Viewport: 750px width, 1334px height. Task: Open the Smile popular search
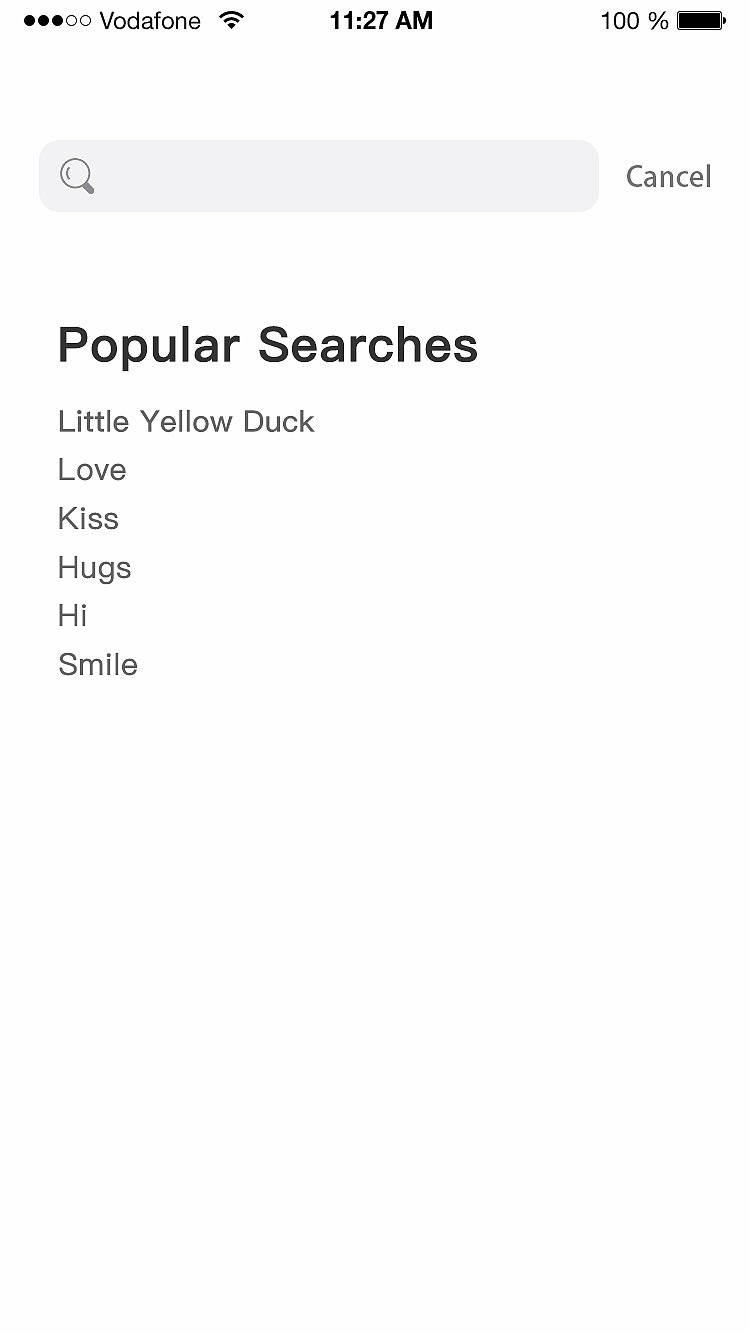point(98,665)
